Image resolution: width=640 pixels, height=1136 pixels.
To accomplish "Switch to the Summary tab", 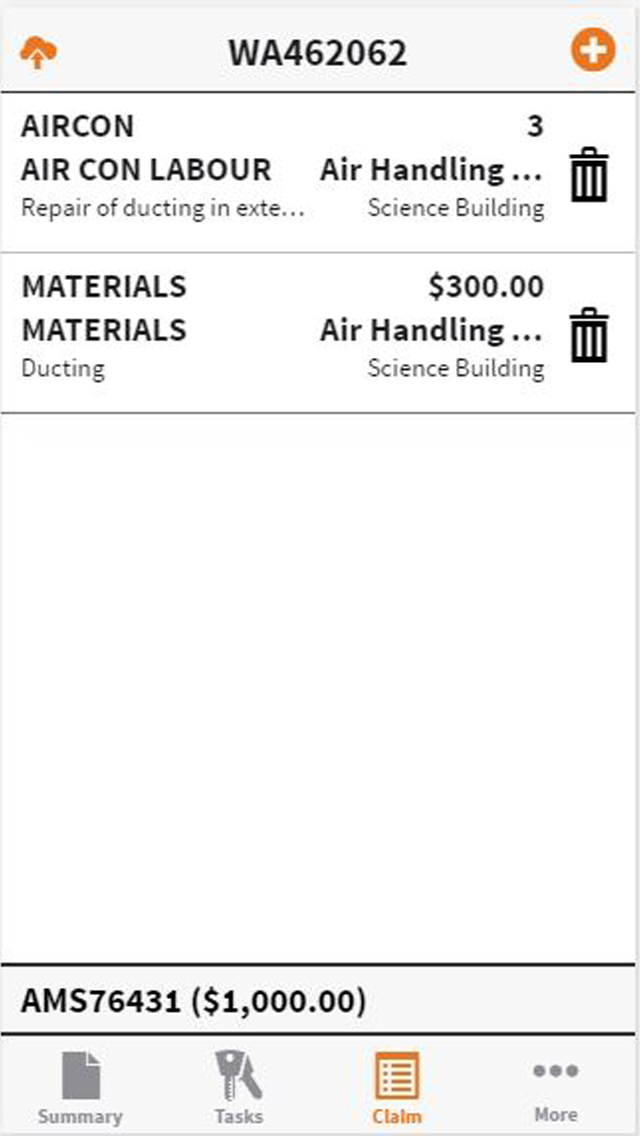I will (80, 1087).
